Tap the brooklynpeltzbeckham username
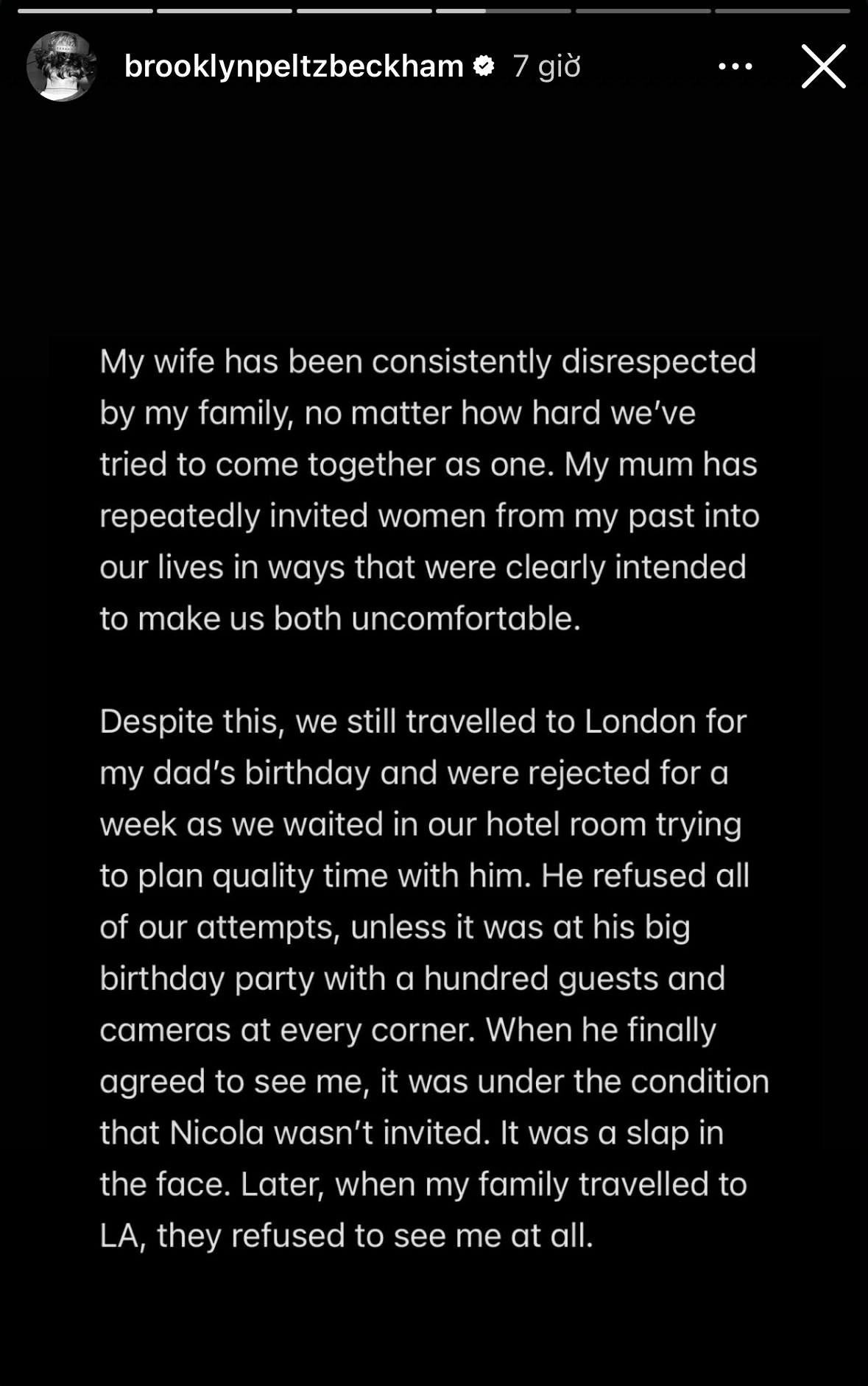This screenshot has height=1386, width=868. [293, 66]
